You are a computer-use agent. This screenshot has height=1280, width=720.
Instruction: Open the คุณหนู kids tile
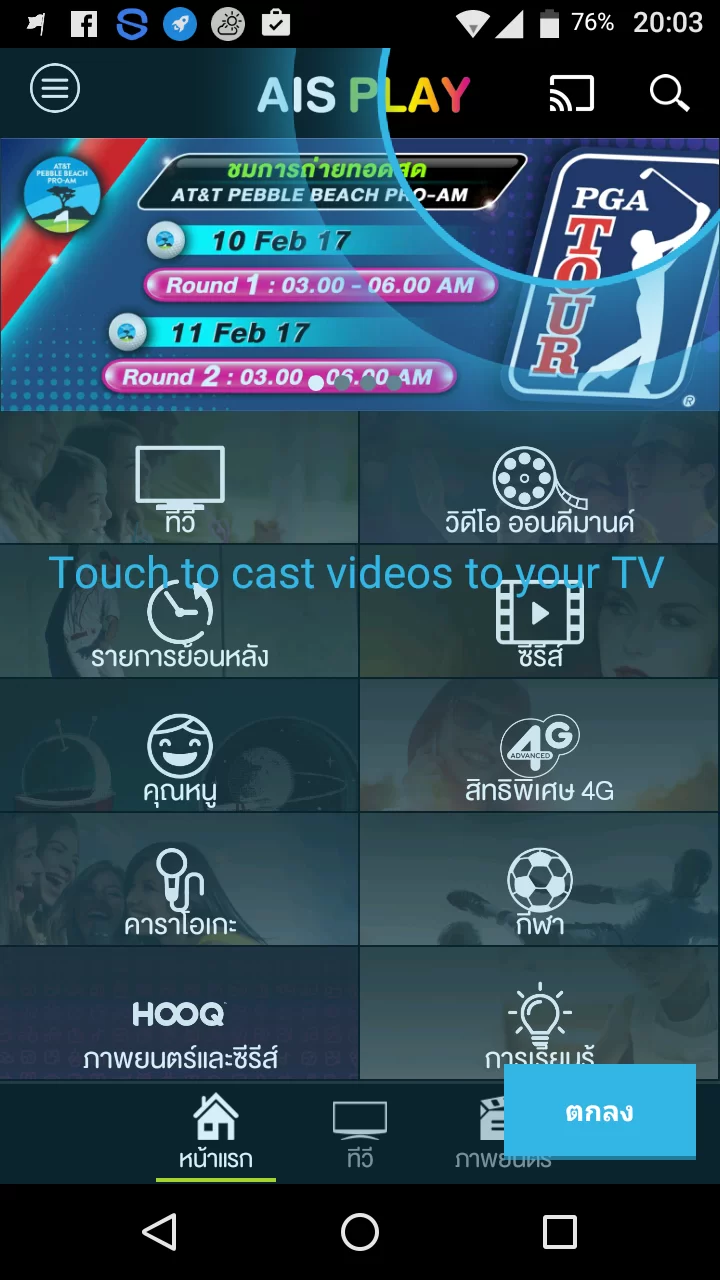coord(179,745)
